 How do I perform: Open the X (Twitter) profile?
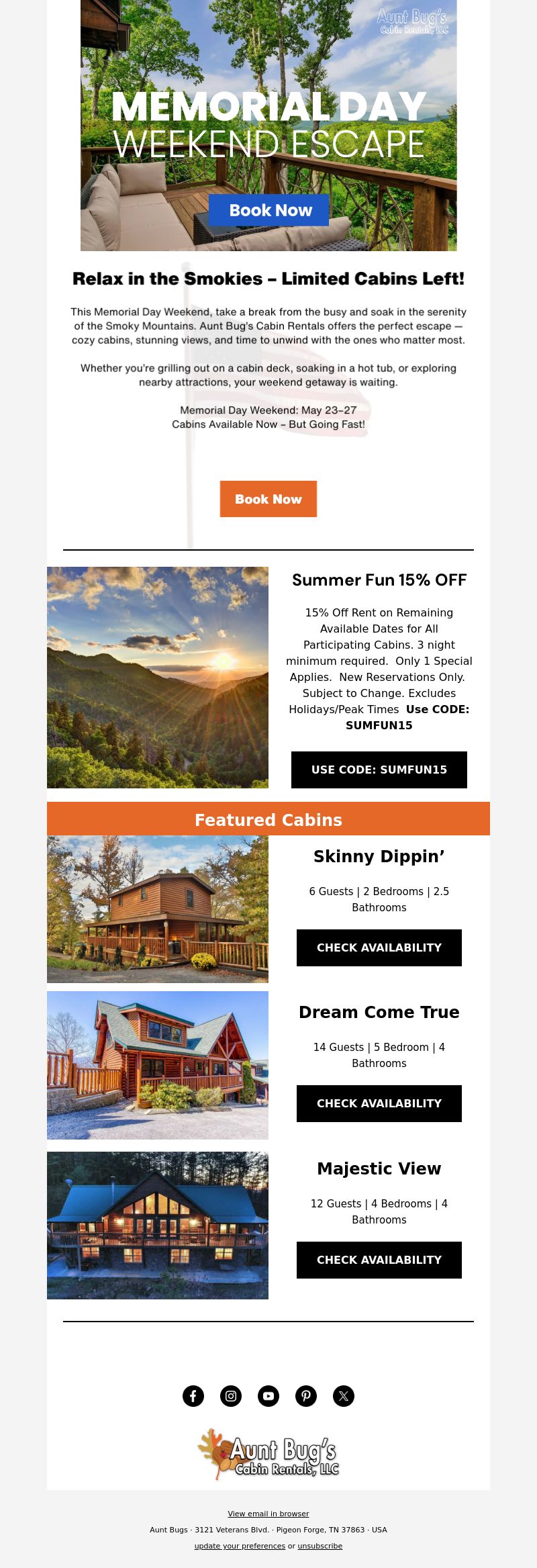tap(344, 1396)
